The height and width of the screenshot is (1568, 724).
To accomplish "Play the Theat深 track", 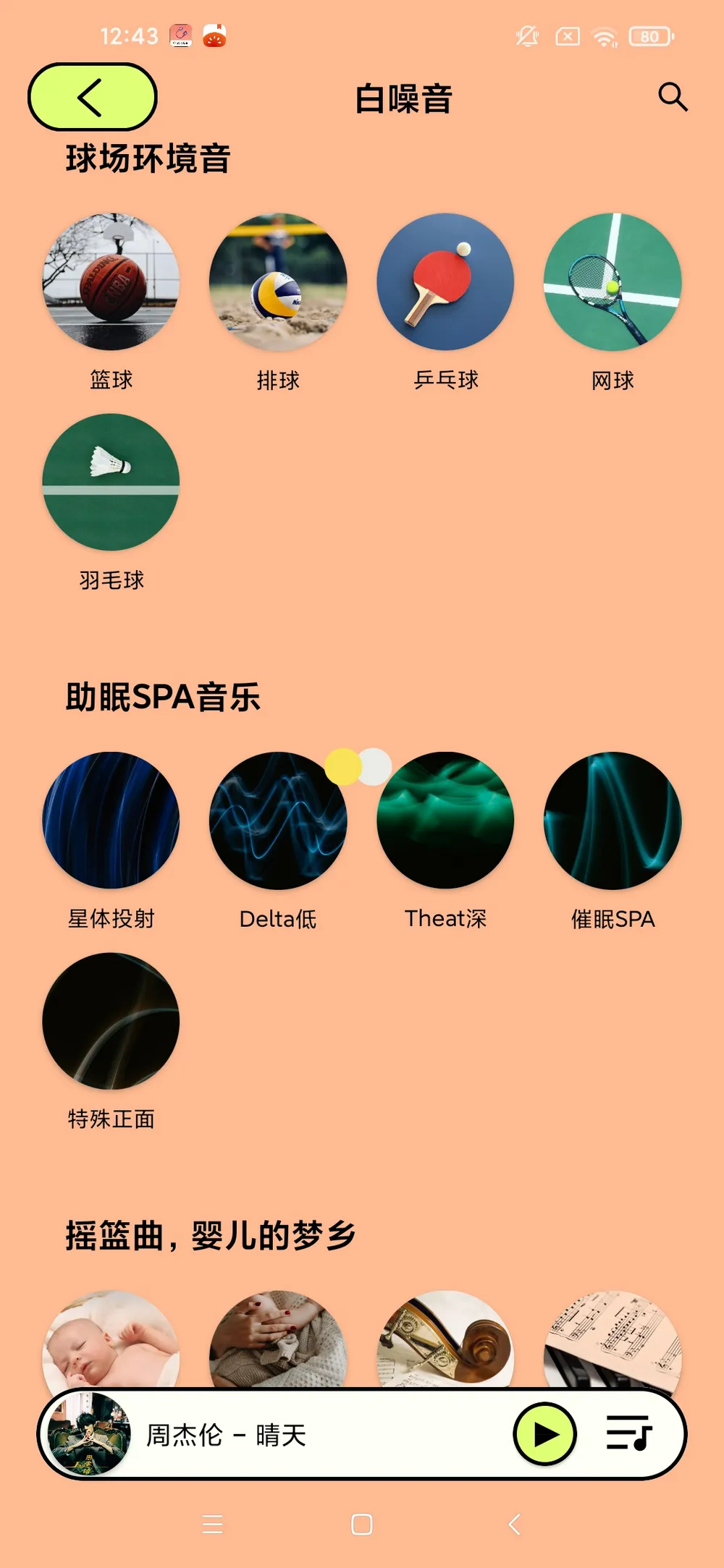I will point(445,821).
